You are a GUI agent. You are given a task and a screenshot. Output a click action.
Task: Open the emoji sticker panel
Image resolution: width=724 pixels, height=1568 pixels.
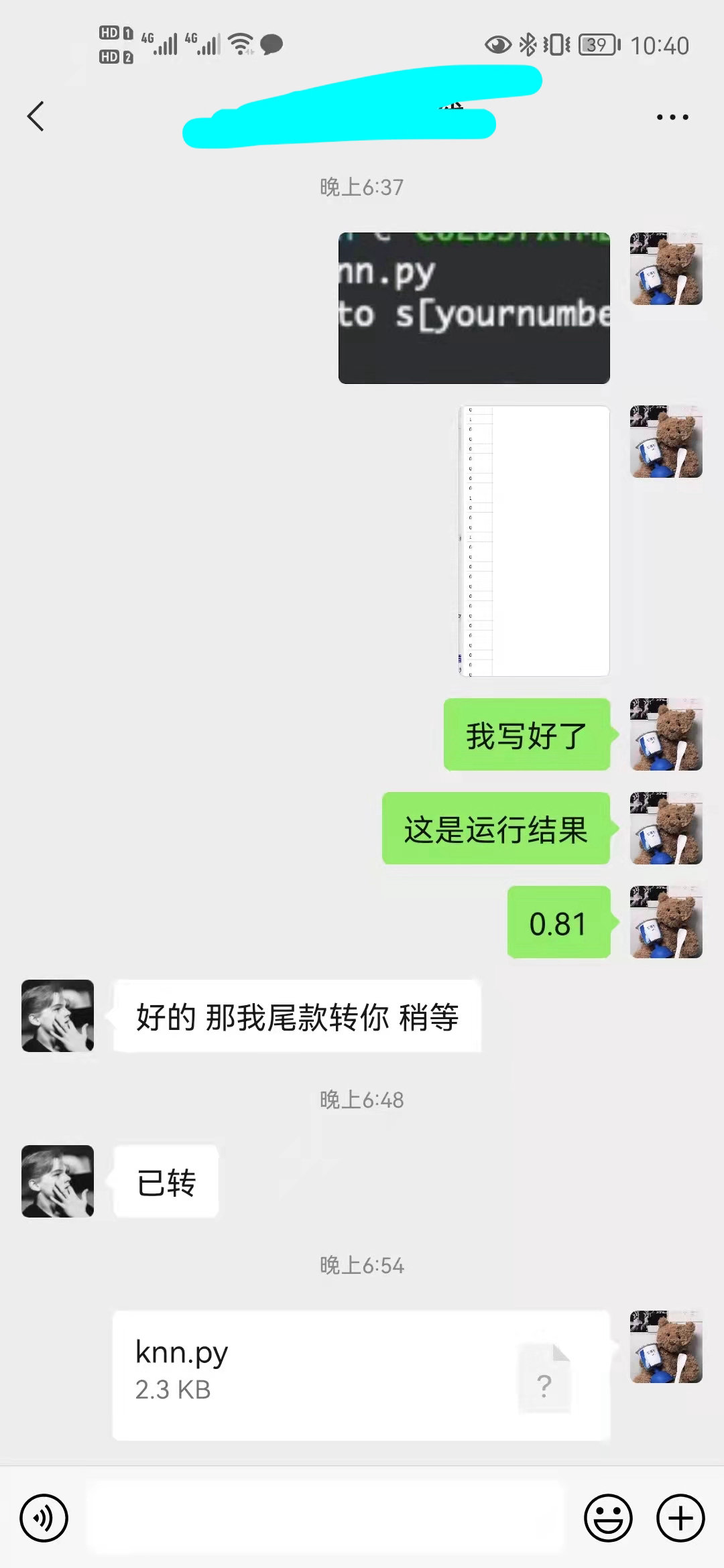click(608, 1518)
